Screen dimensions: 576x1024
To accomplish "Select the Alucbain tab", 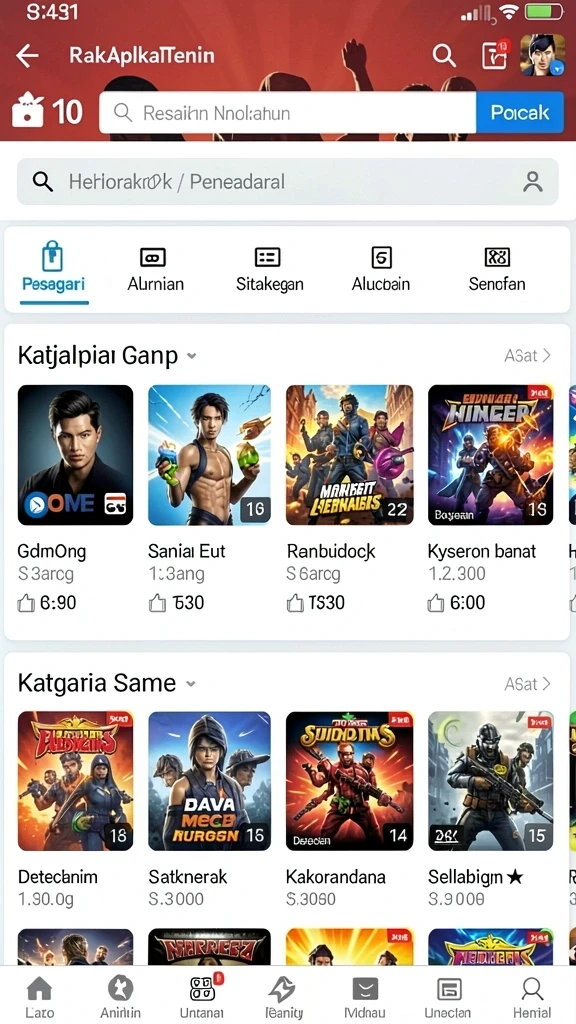I will click(381, 269).
